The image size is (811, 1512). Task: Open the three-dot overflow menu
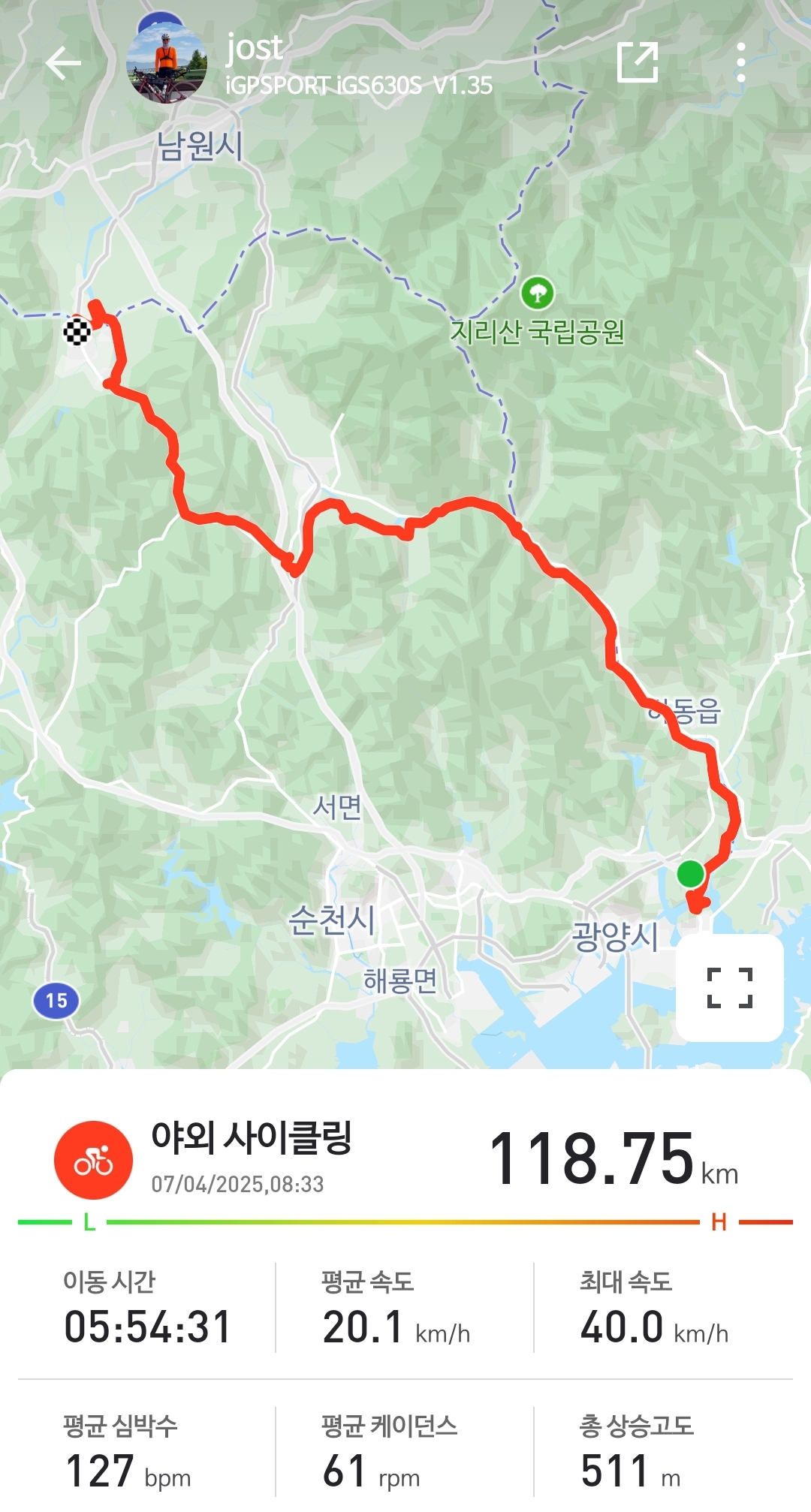coord(740,62)
